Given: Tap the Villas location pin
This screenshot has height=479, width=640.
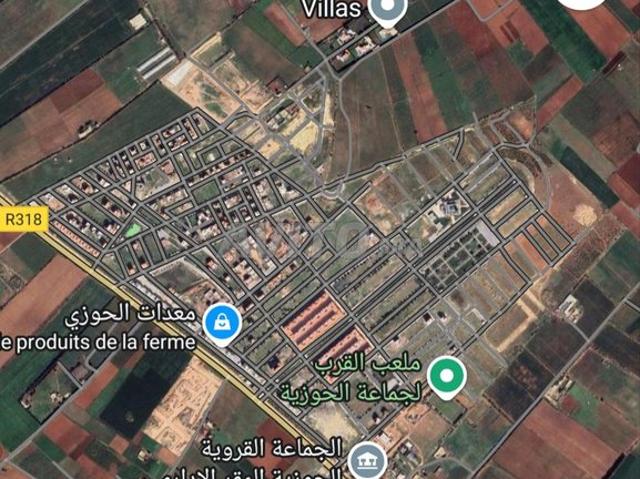Looking at the screenshot, I should [x=386, y=10].
